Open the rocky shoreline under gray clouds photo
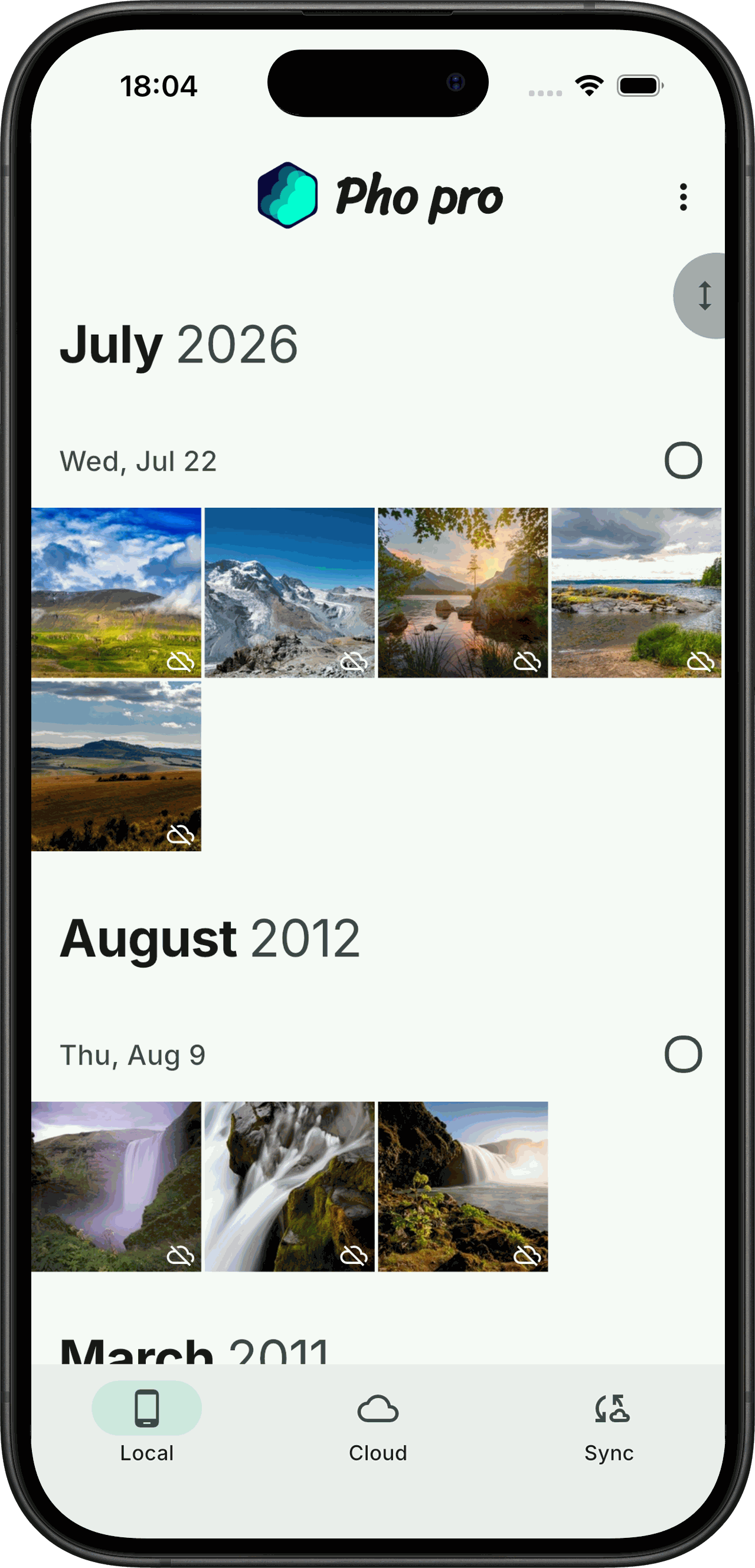This screenshot has width=755, height=1568. coord(636,592)
